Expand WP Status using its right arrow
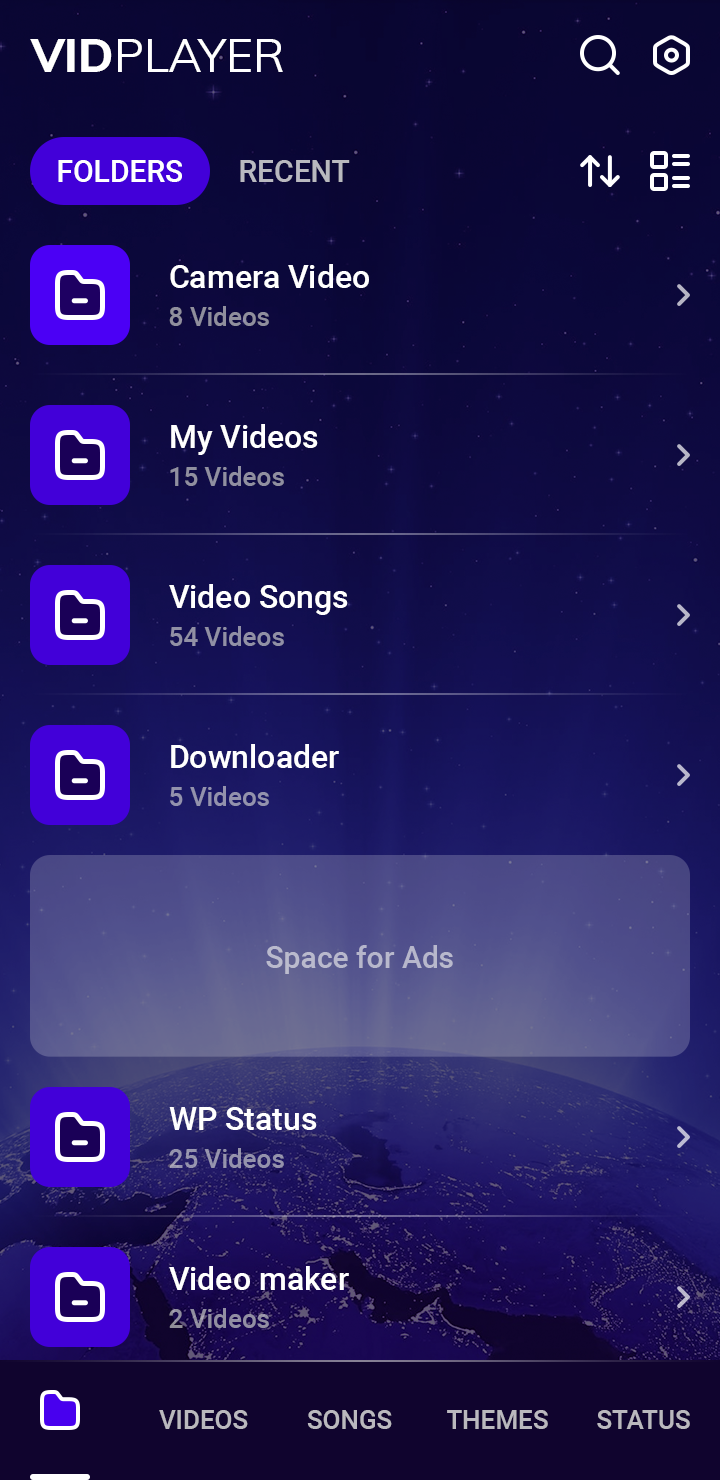This screenshot has height=1480, width=720. click(x=683, y=1137)
